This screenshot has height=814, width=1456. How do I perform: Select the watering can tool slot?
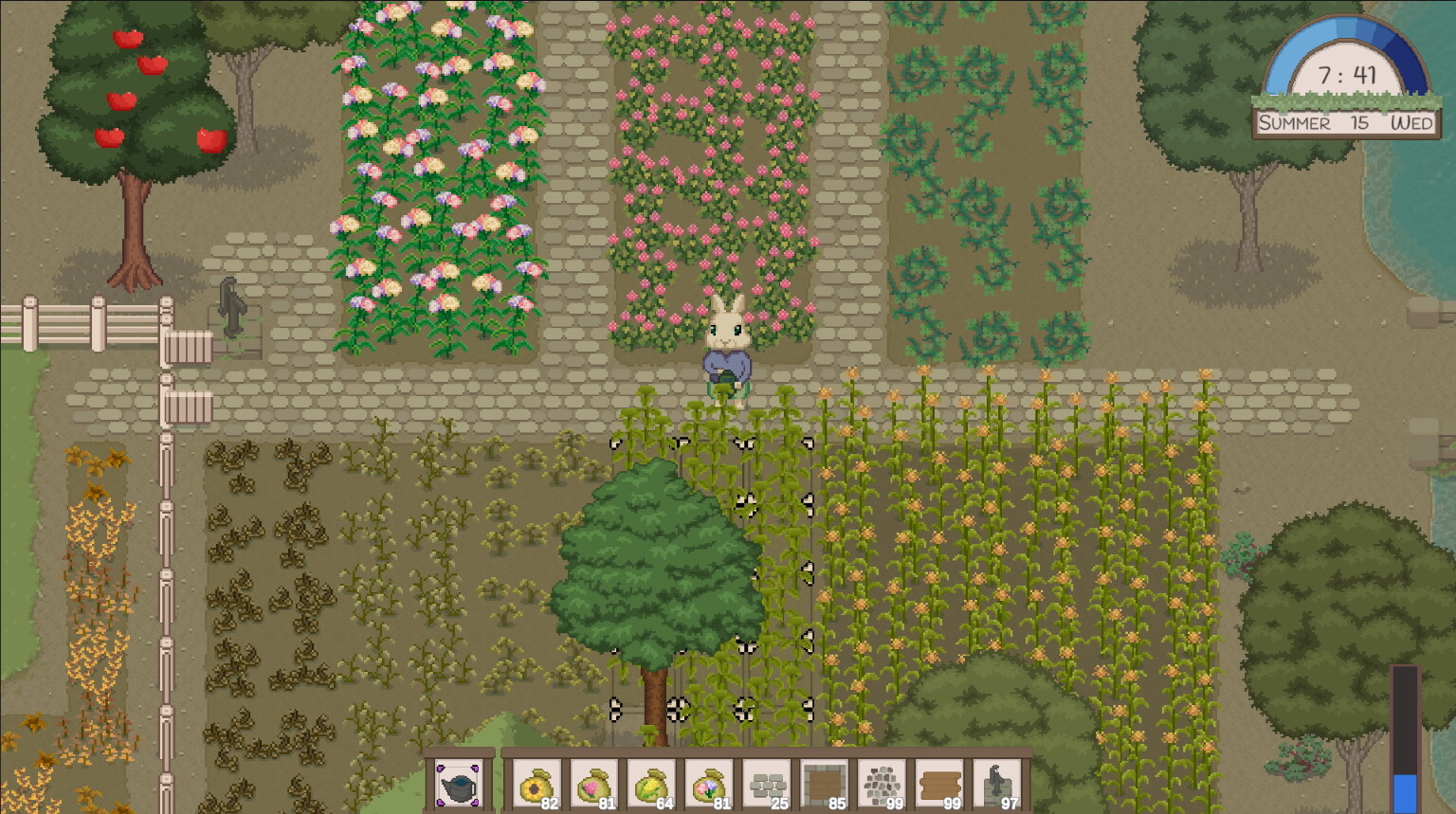(x=459, y=786)
